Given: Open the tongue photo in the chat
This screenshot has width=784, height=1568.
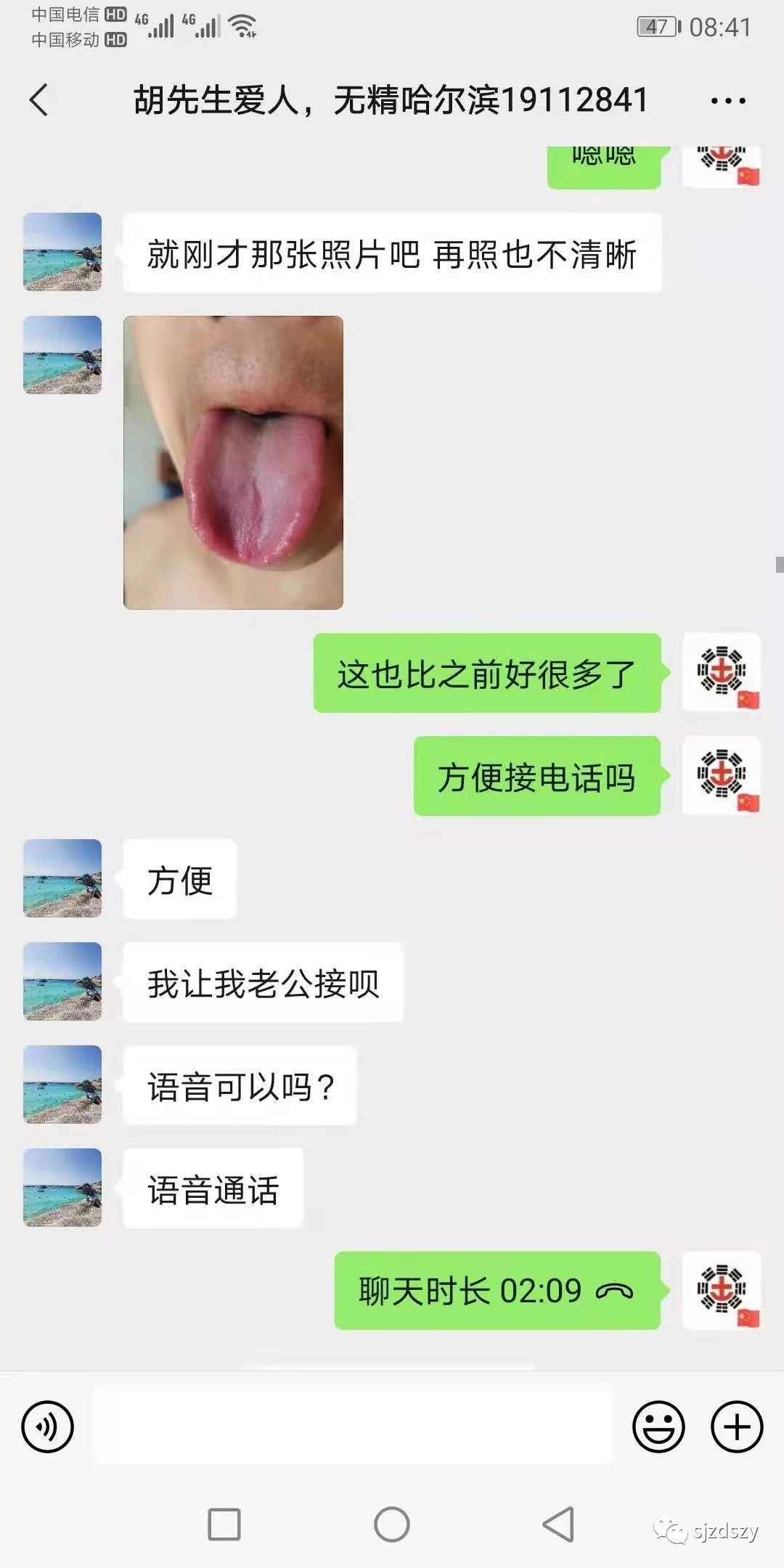Looking at the screenshot, I should click(233, 462).
